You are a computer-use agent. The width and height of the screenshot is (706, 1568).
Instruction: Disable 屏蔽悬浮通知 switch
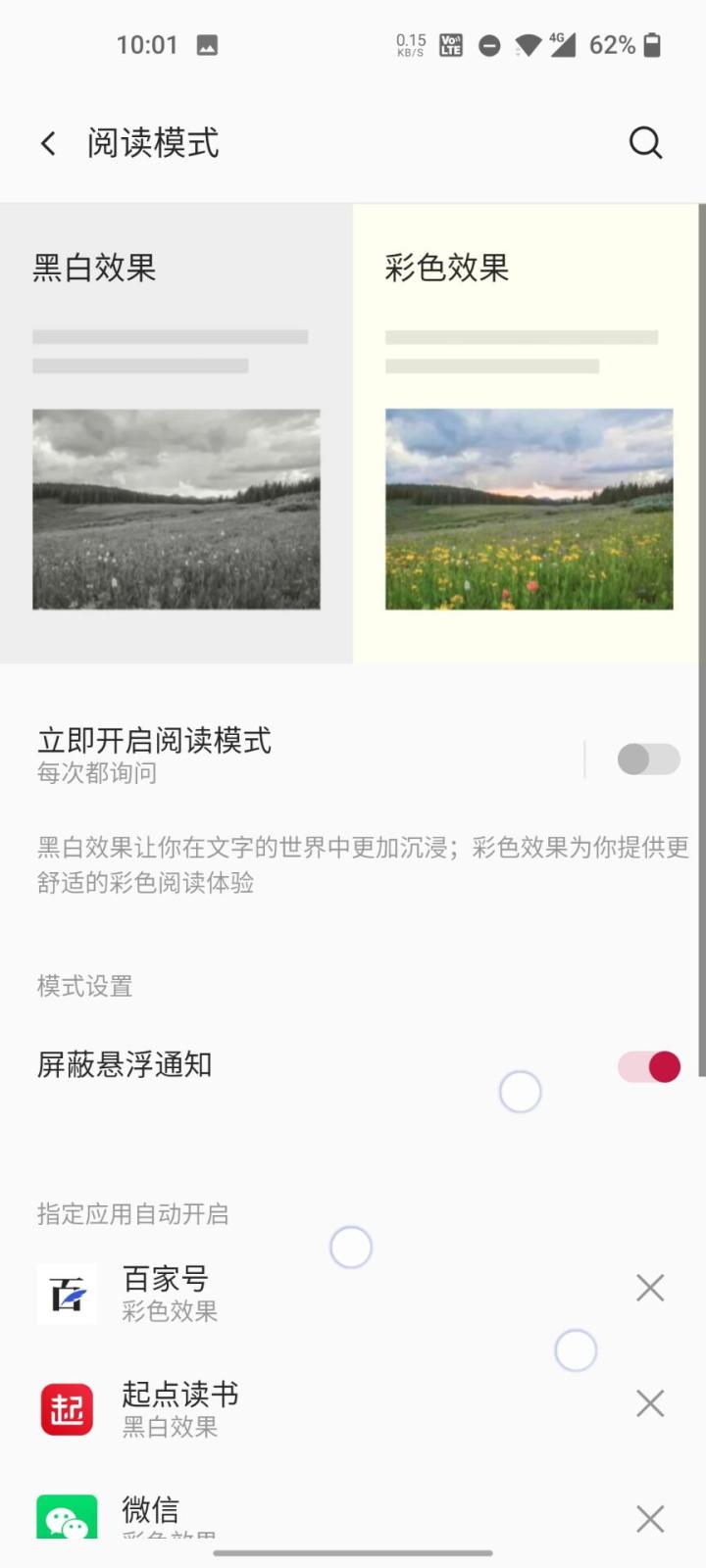point(647,1065)
